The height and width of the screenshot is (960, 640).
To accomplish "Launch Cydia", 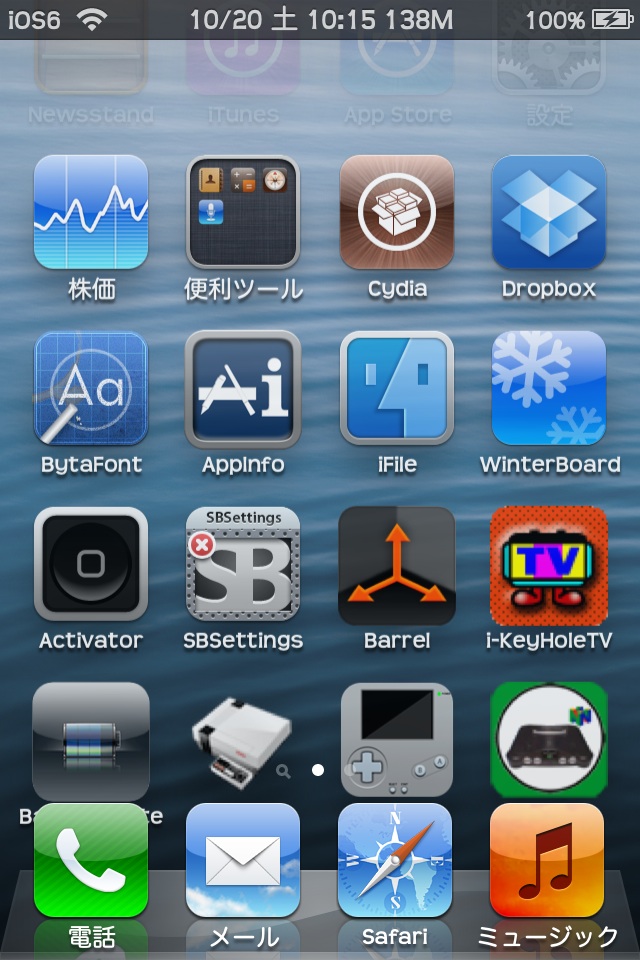I will [x=396, y=212].
